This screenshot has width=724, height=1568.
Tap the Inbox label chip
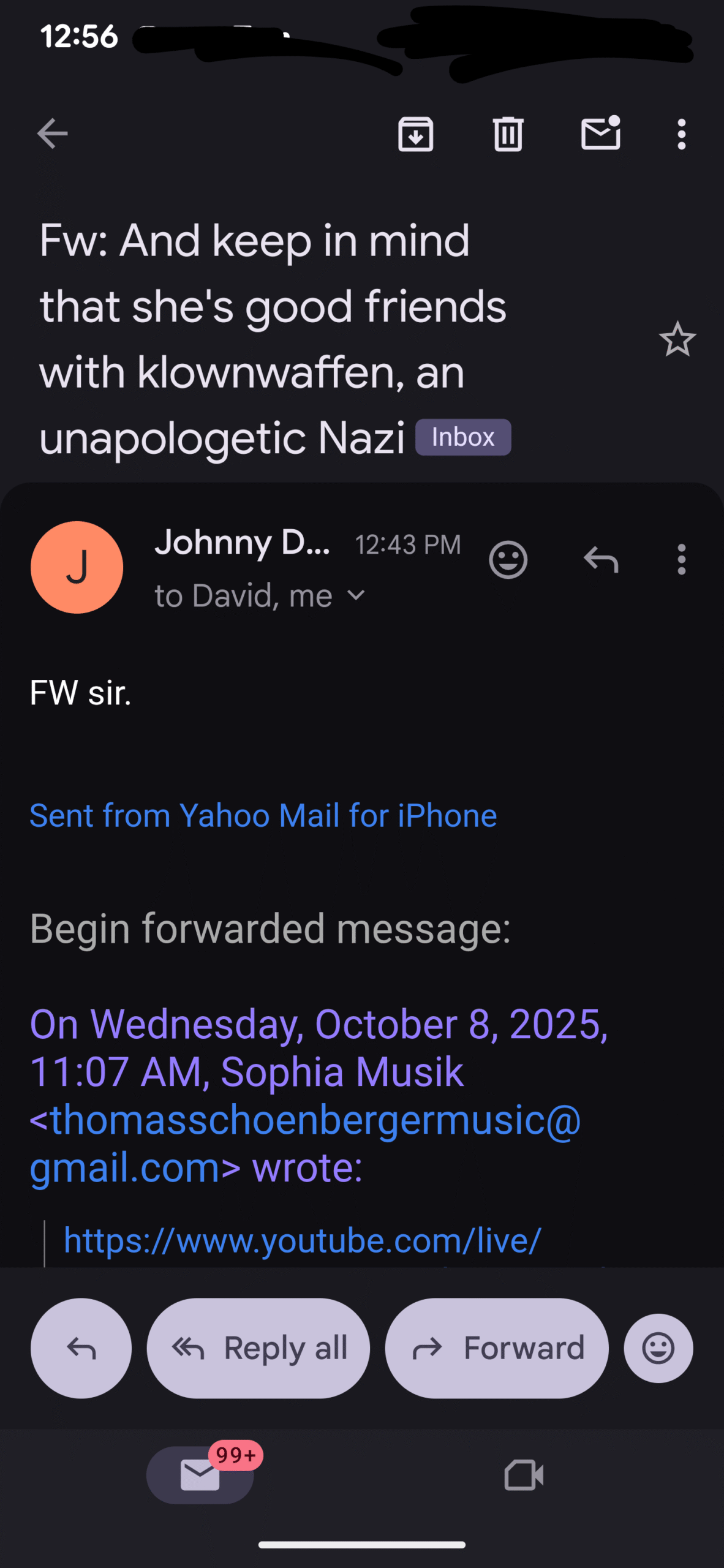point(463,437)
